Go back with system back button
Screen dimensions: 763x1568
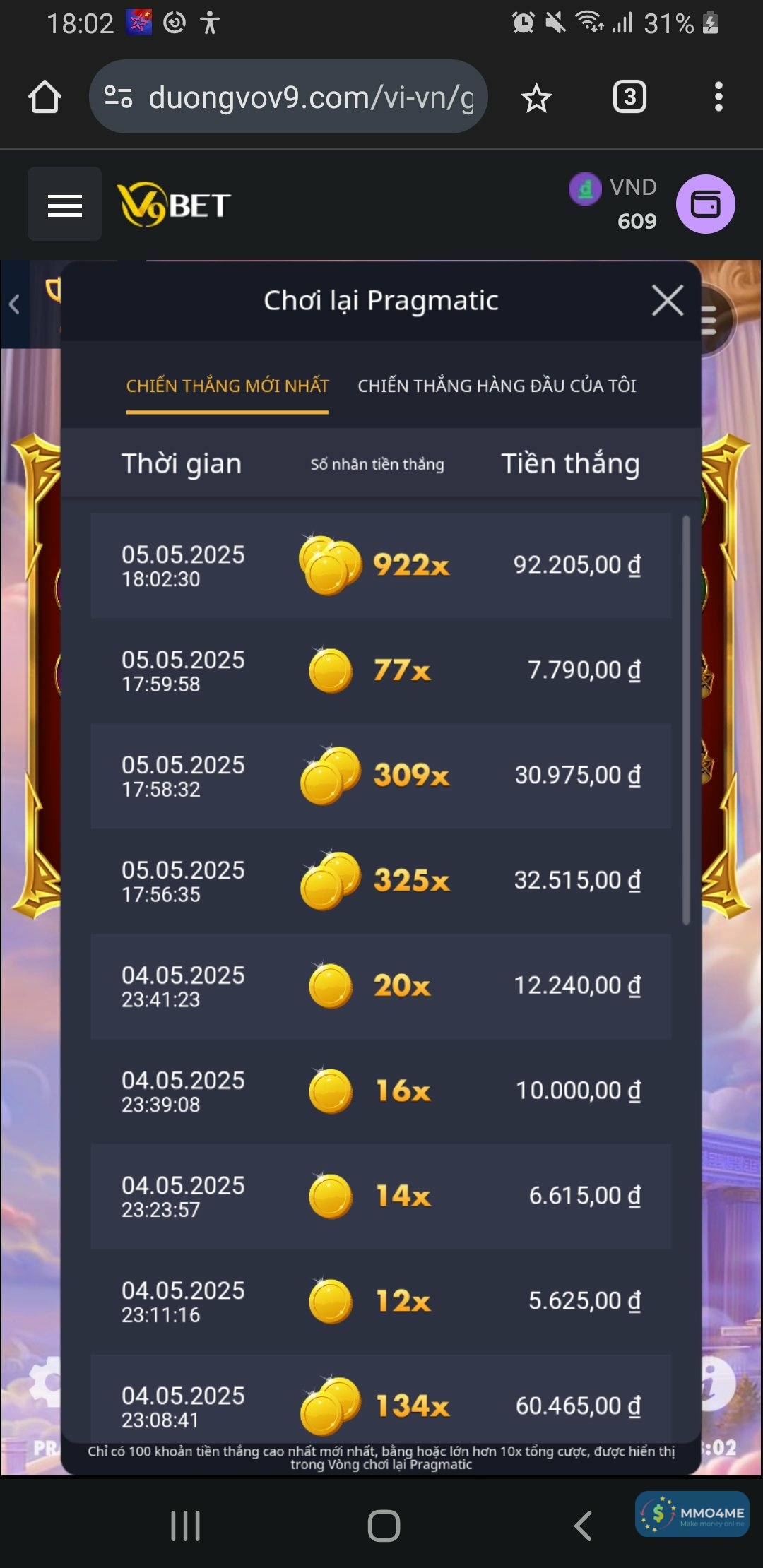pos(582,1526)
